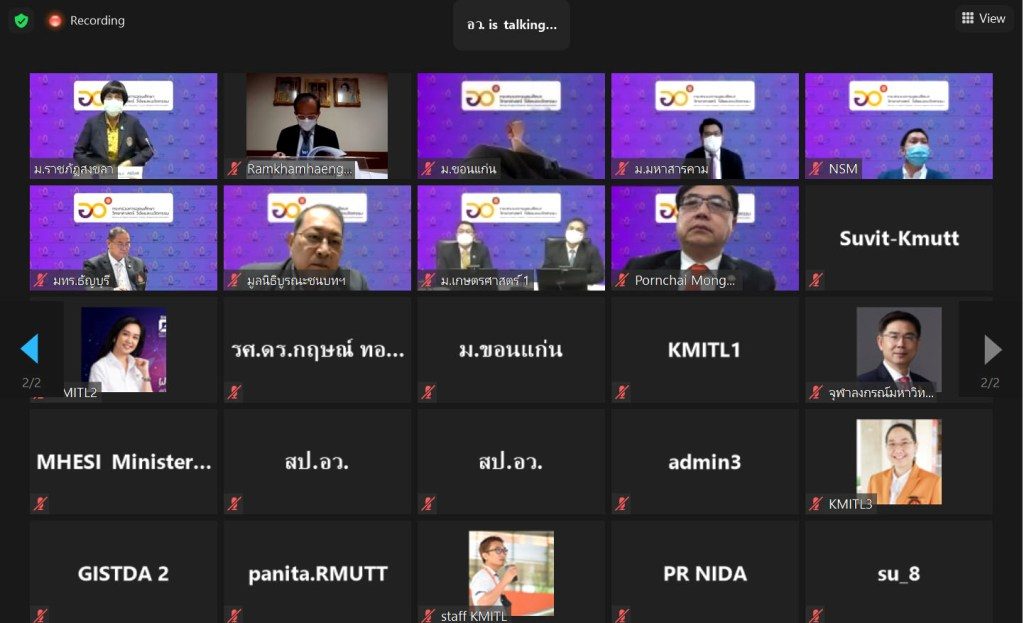The height and width of the screenshot is (623, 1024).
Task: Go to the next page of participants
Action: pos(992,349)
